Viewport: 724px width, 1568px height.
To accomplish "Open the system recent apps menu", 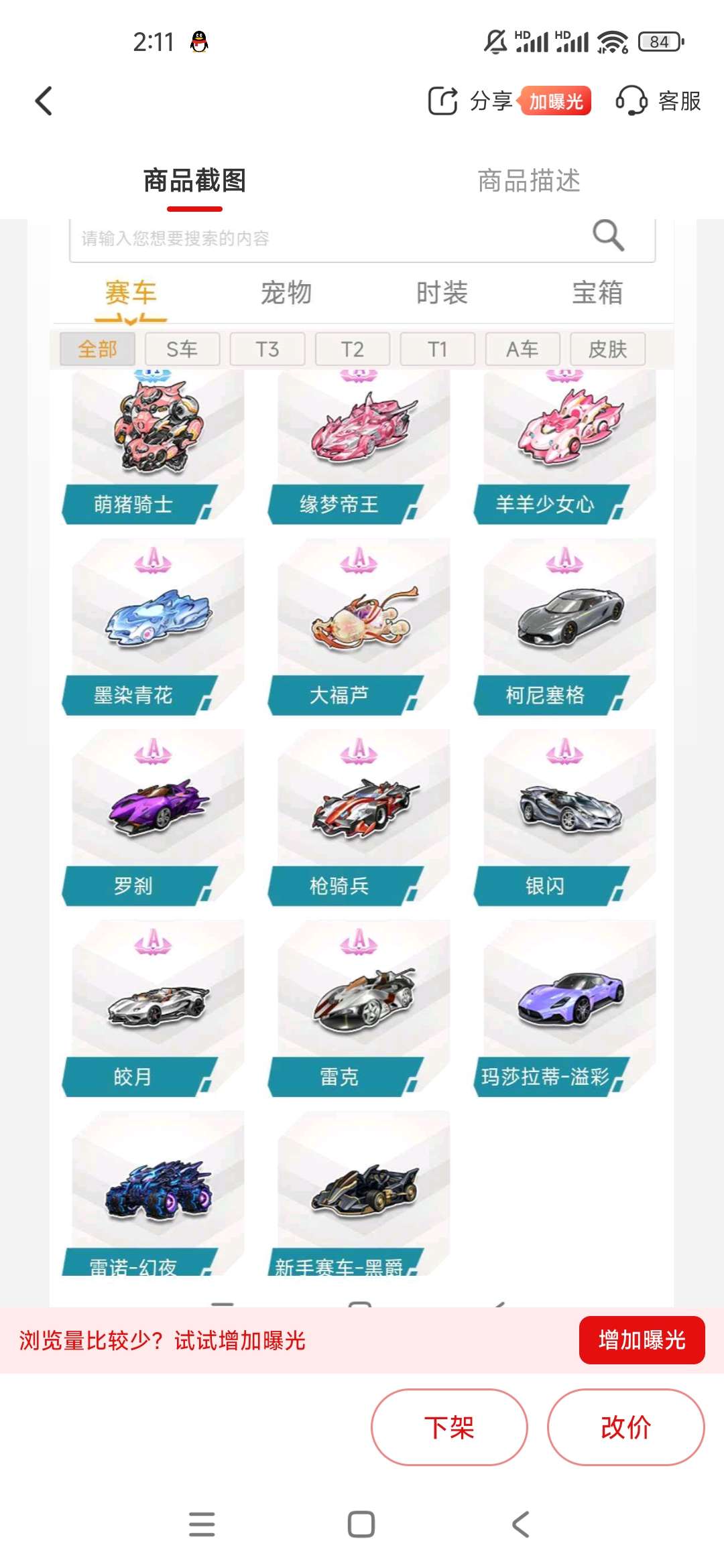I will (202, 1524).
